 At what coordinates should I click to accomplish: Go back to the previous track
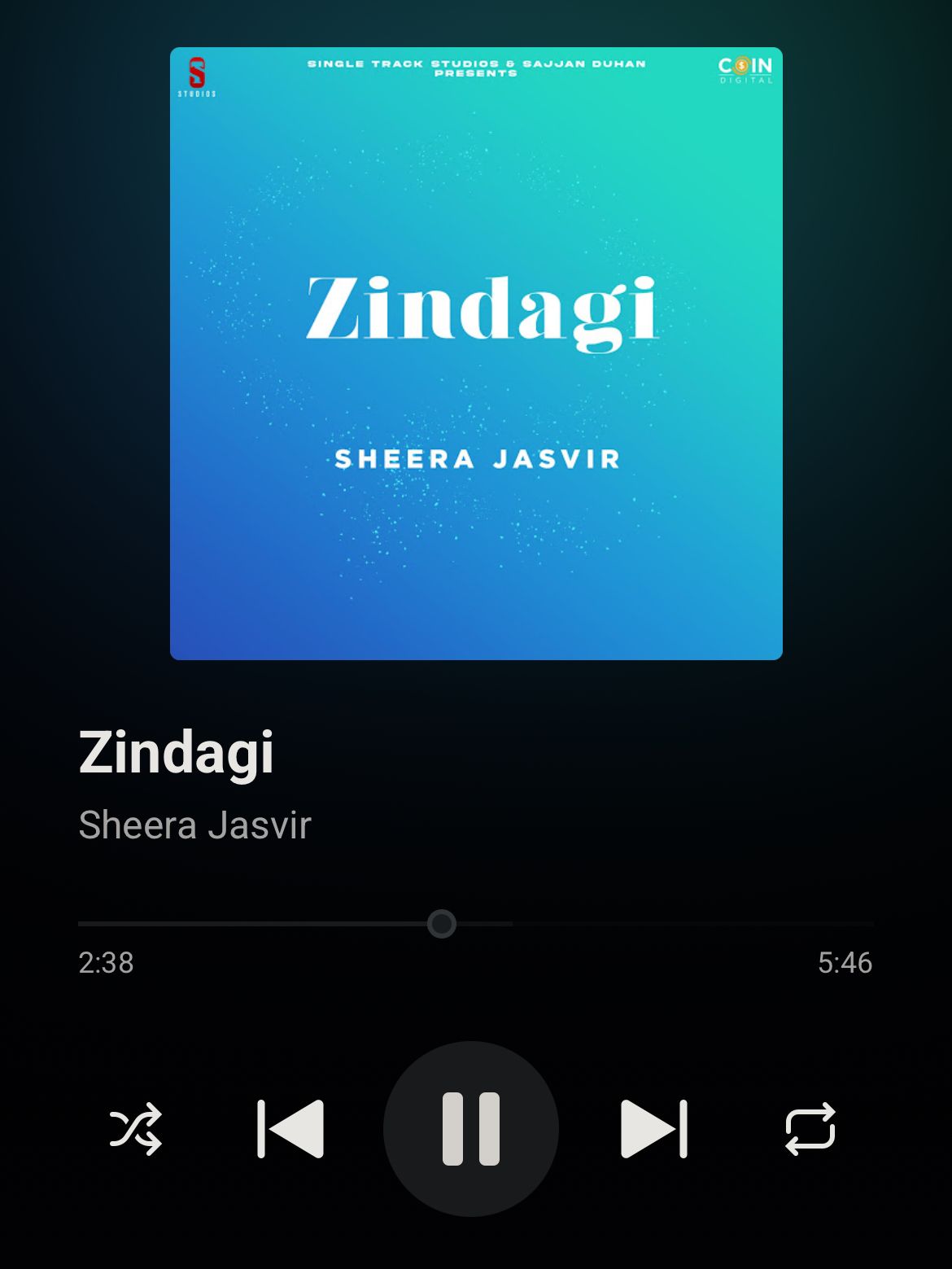click(x=290, y=1128)
